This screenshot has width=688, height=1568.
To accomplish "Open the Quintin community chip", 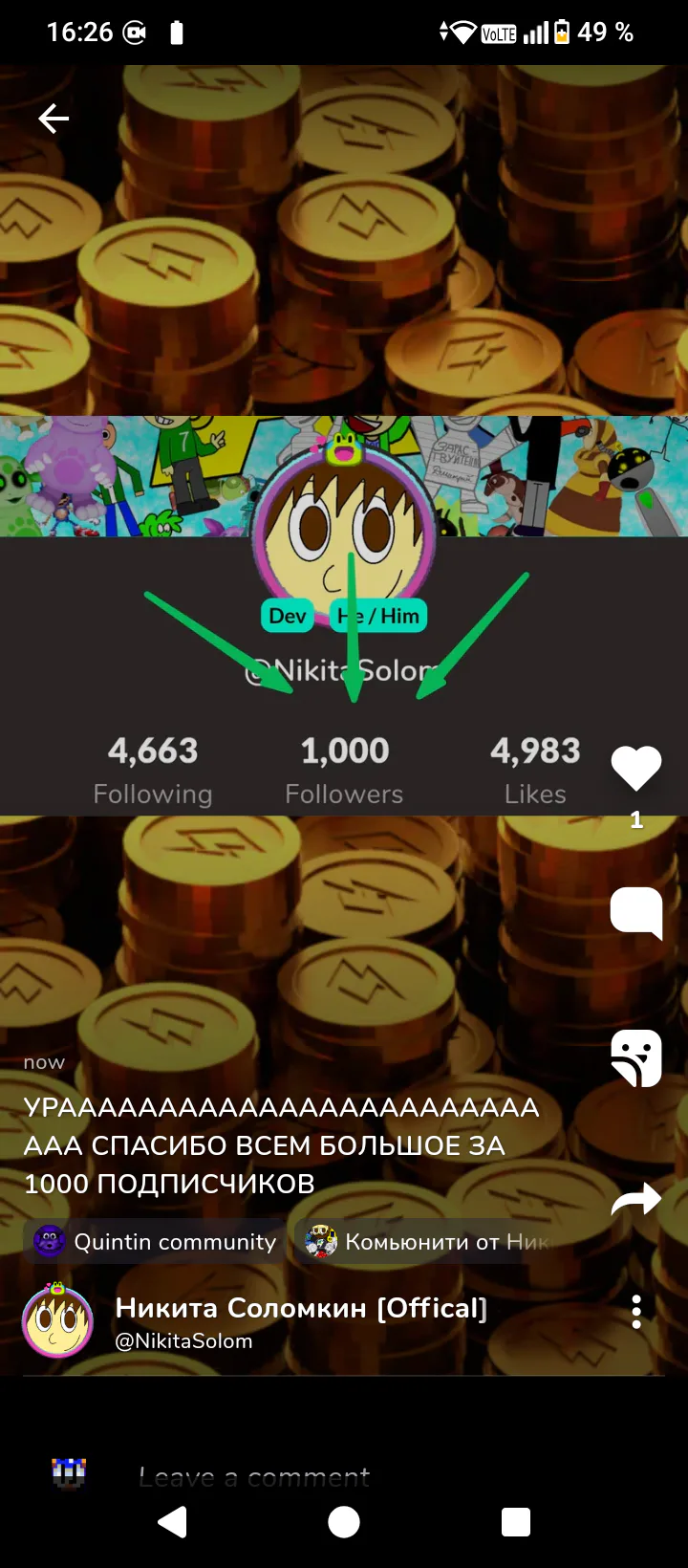I will [x=156, y=1242].
